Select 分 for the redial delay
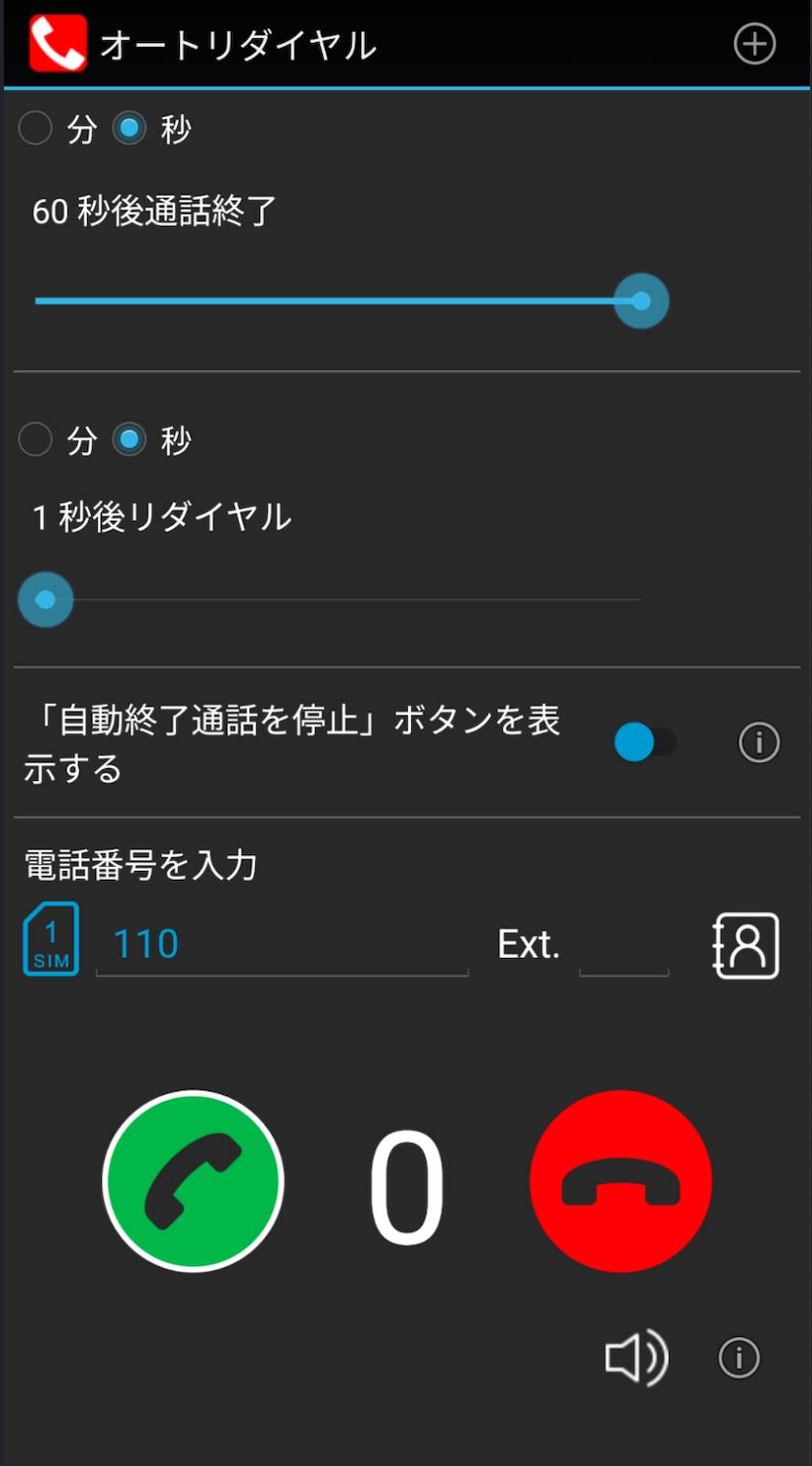This screenshot has width=812, height=1466. [x=36, y=439]
